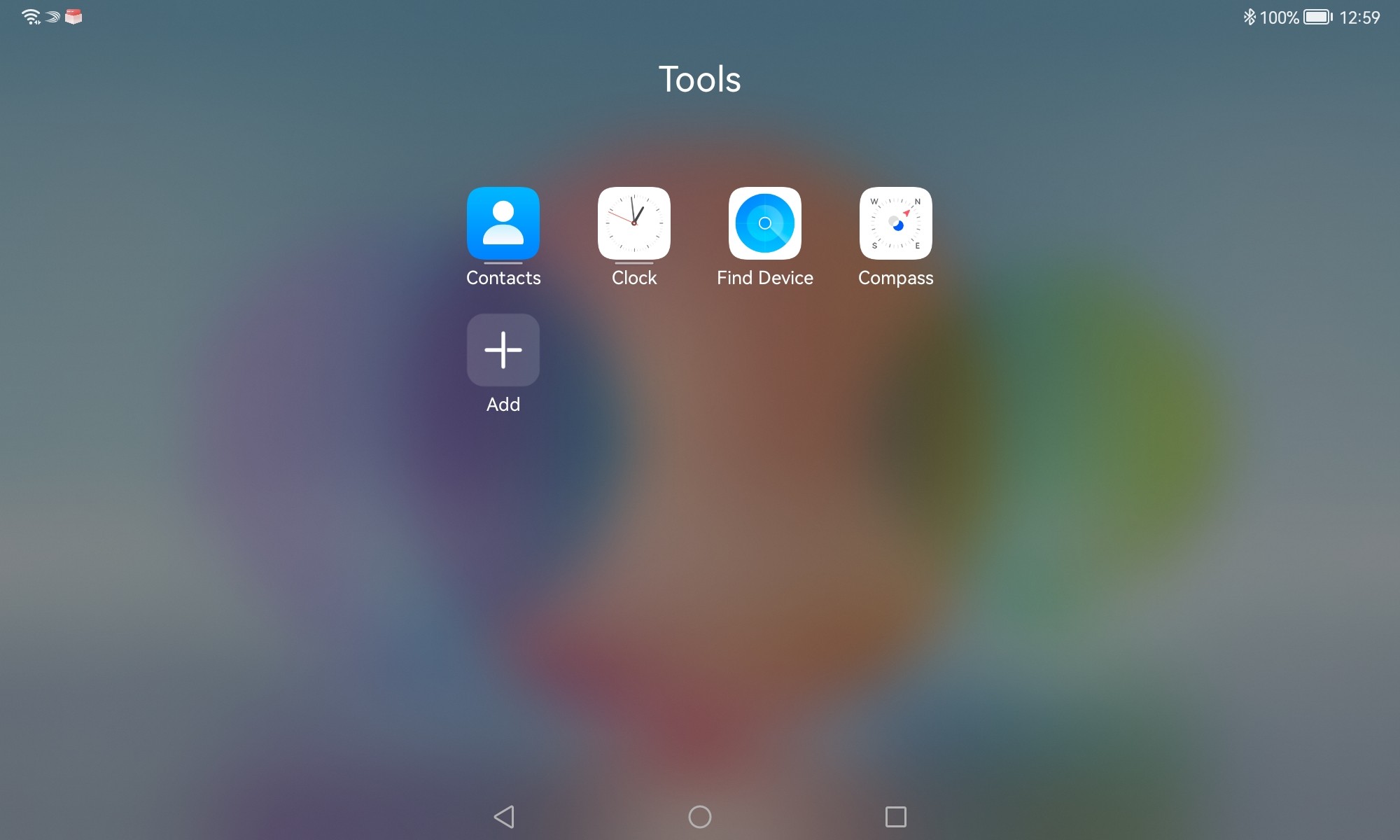This screenshot has width=1400, height=840.
Task: Launch the Clock app
Action: (x=633, y=223)
